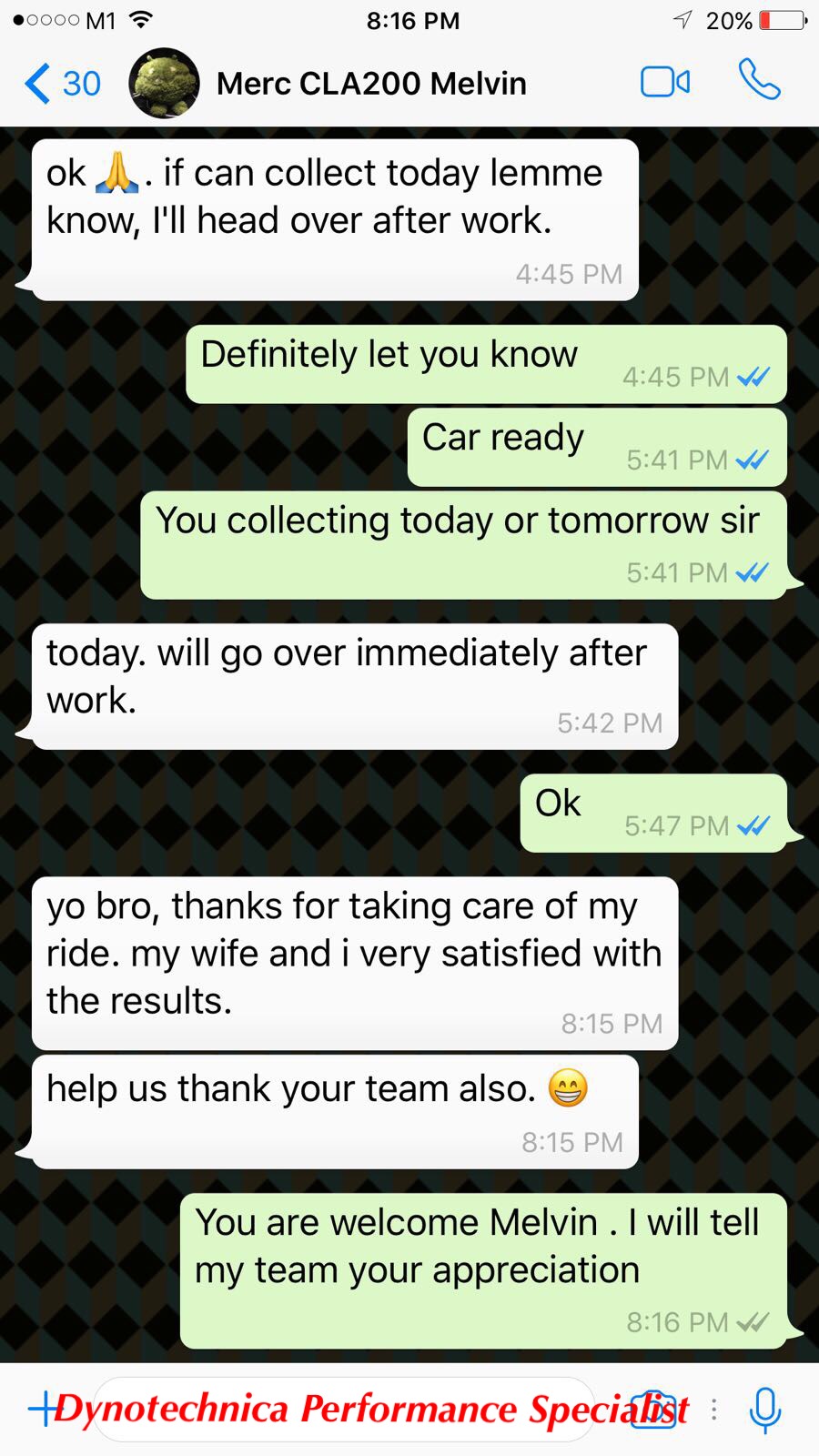Open the camera to send a photo
The width and height of the screenshot is (819, 1456).
point(652,1409)
